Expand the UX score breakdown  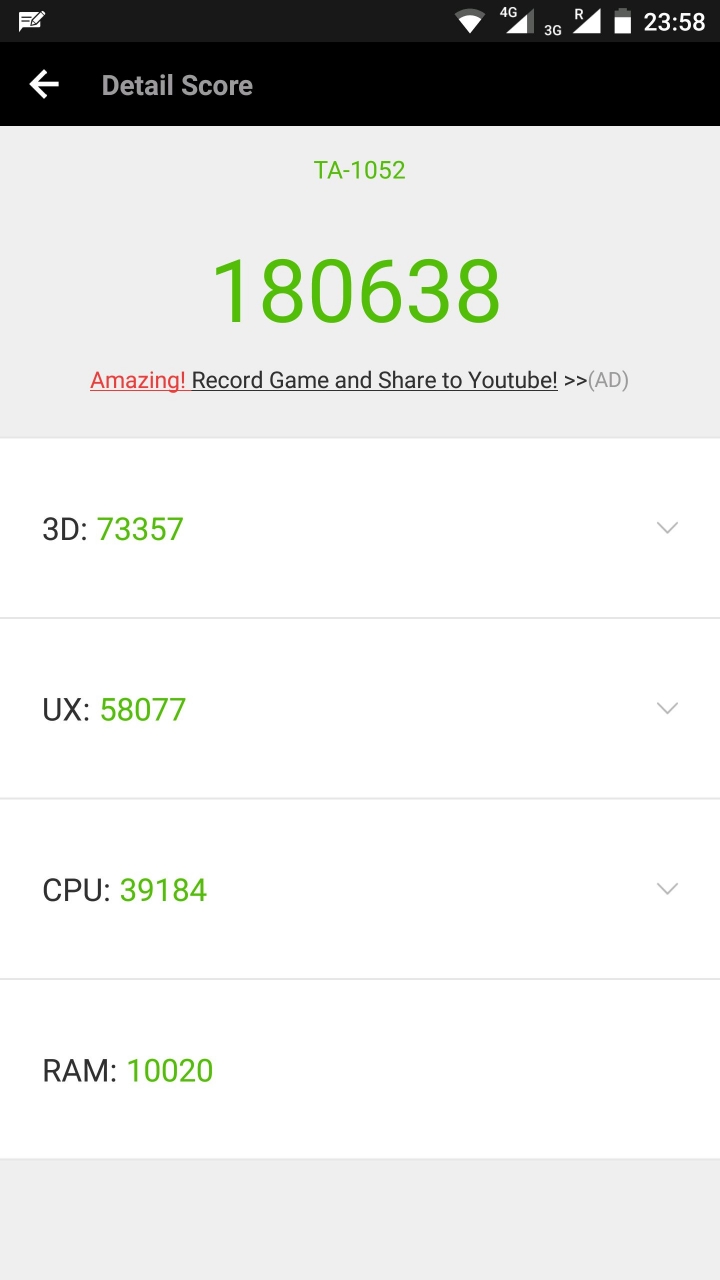667,708
